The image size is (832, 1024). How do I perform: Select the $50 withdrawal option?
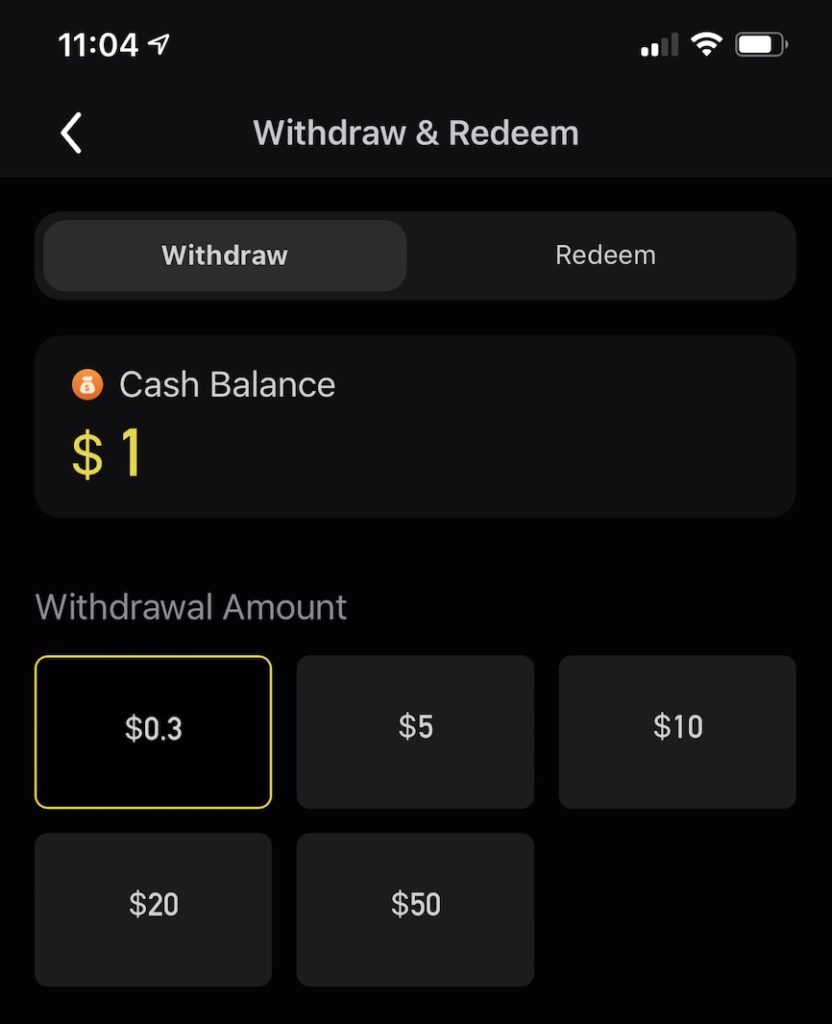(415, 908)
